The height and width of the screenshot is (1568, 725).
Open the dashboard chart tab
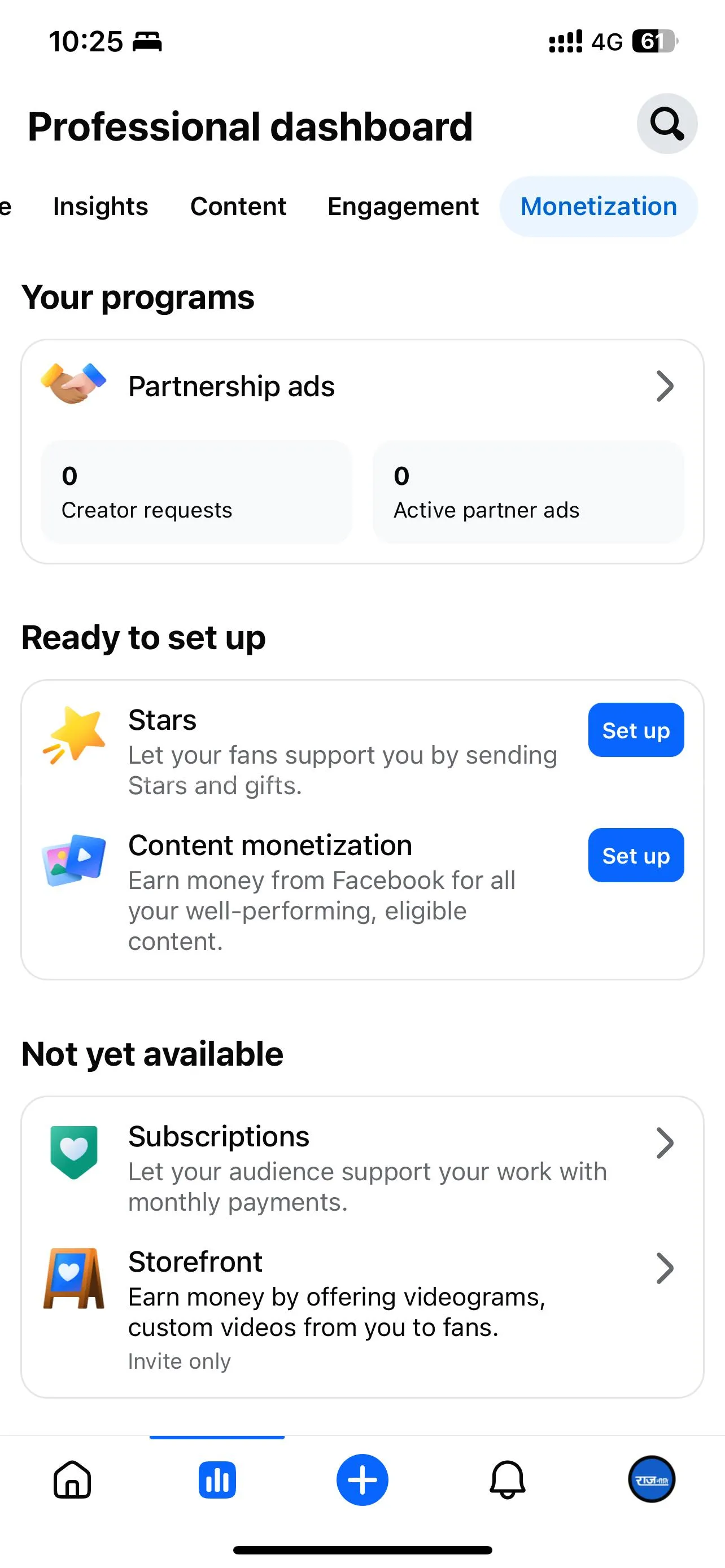(217, 1480)
